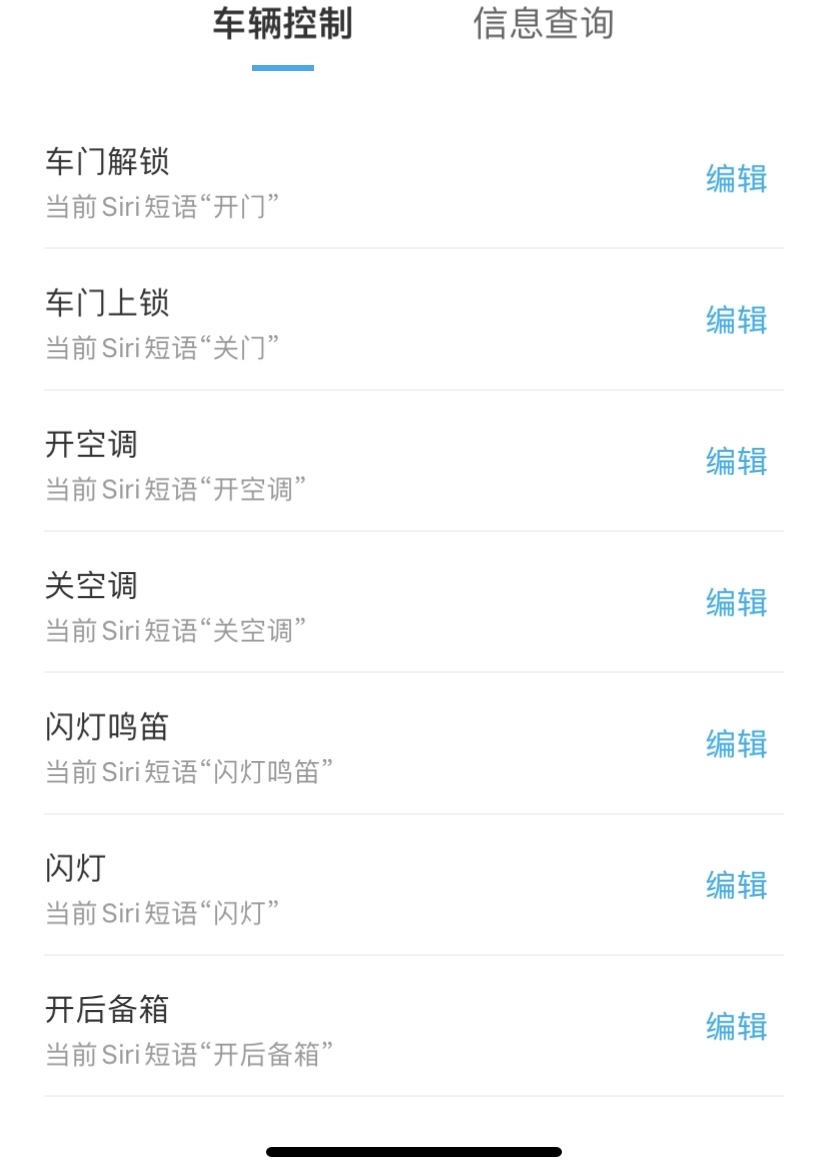Switch to the 信息查询 tab

(543, 24)
